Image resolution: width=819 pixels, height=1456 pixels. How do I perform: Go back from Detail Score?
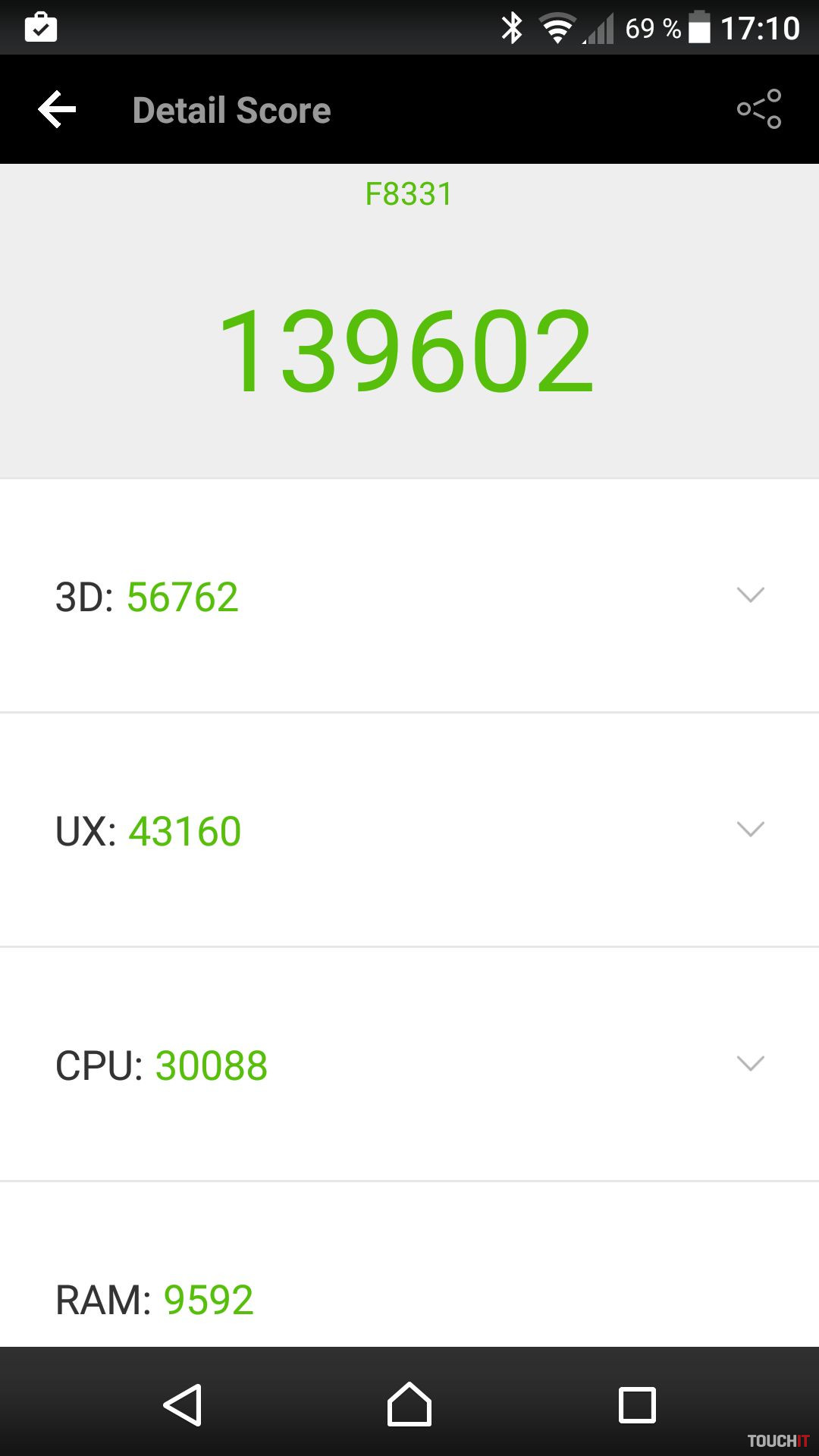(58, 110)
